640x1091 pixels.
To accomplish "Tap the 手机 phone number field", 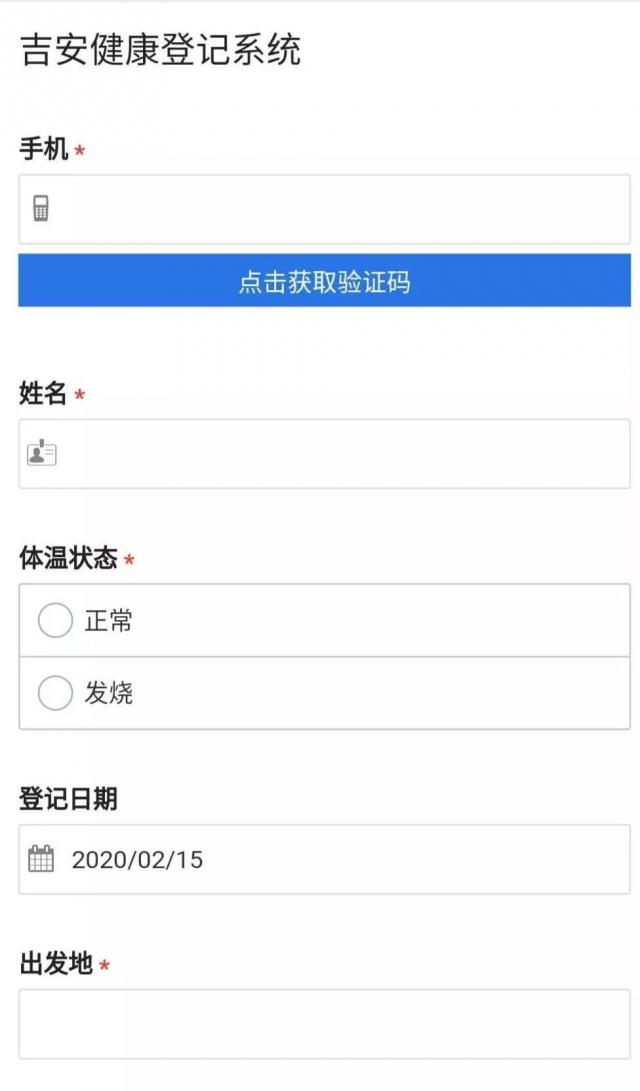I will 324,209.
